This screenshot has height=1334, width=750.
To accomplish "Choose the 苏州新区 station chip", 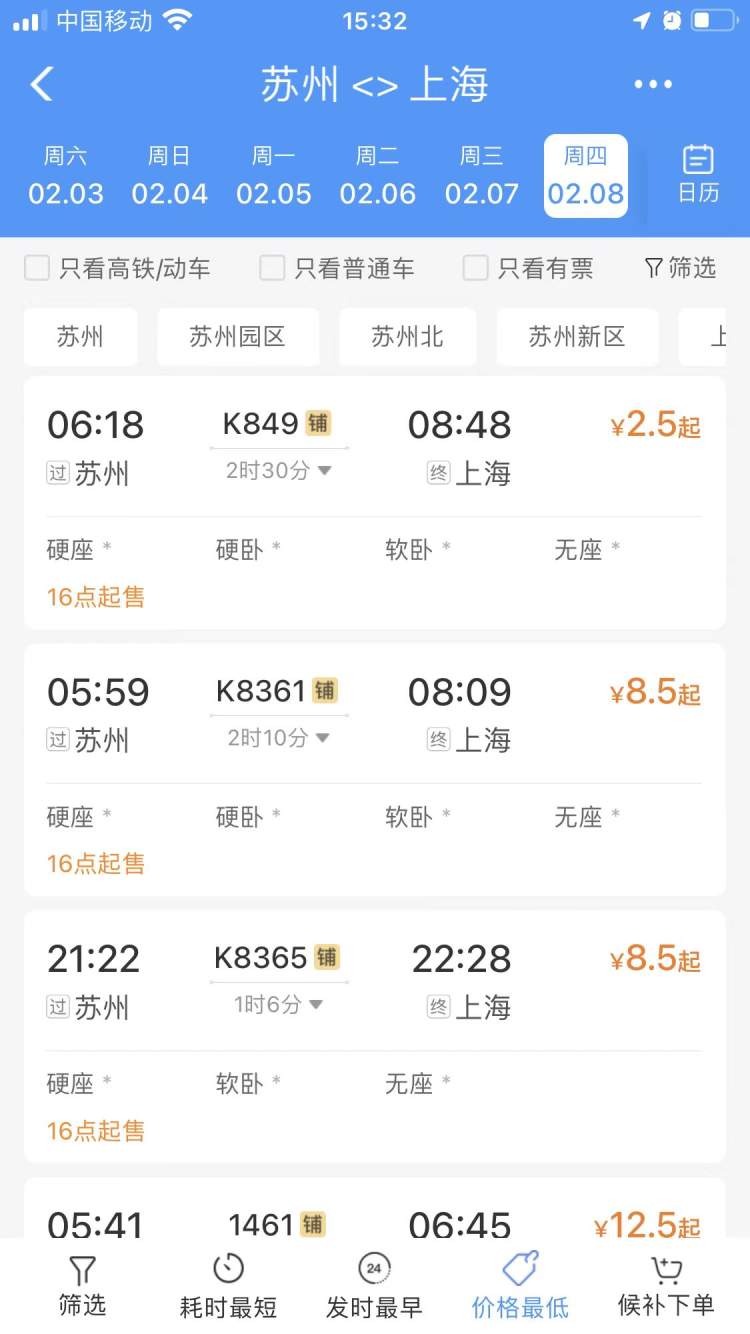I will (577, 337).
